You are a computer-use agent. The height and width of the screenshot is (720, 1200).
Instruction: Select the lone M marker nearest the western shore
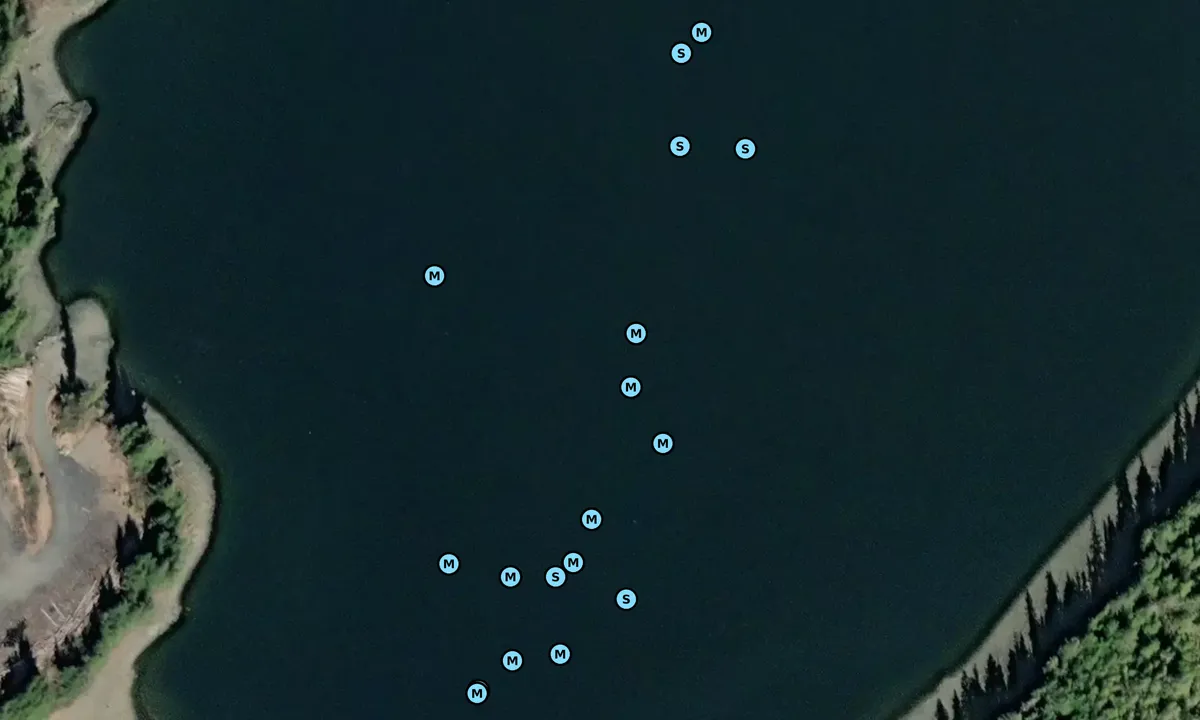(434, 276)
